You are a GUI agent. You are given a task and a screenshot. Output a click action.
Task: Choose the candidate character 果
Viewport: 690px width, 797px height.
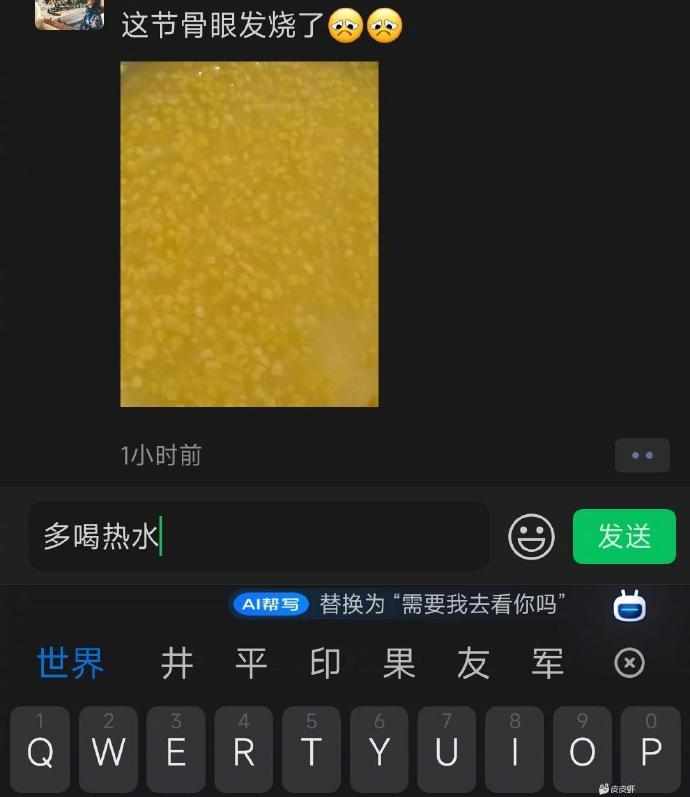[399, 663]
